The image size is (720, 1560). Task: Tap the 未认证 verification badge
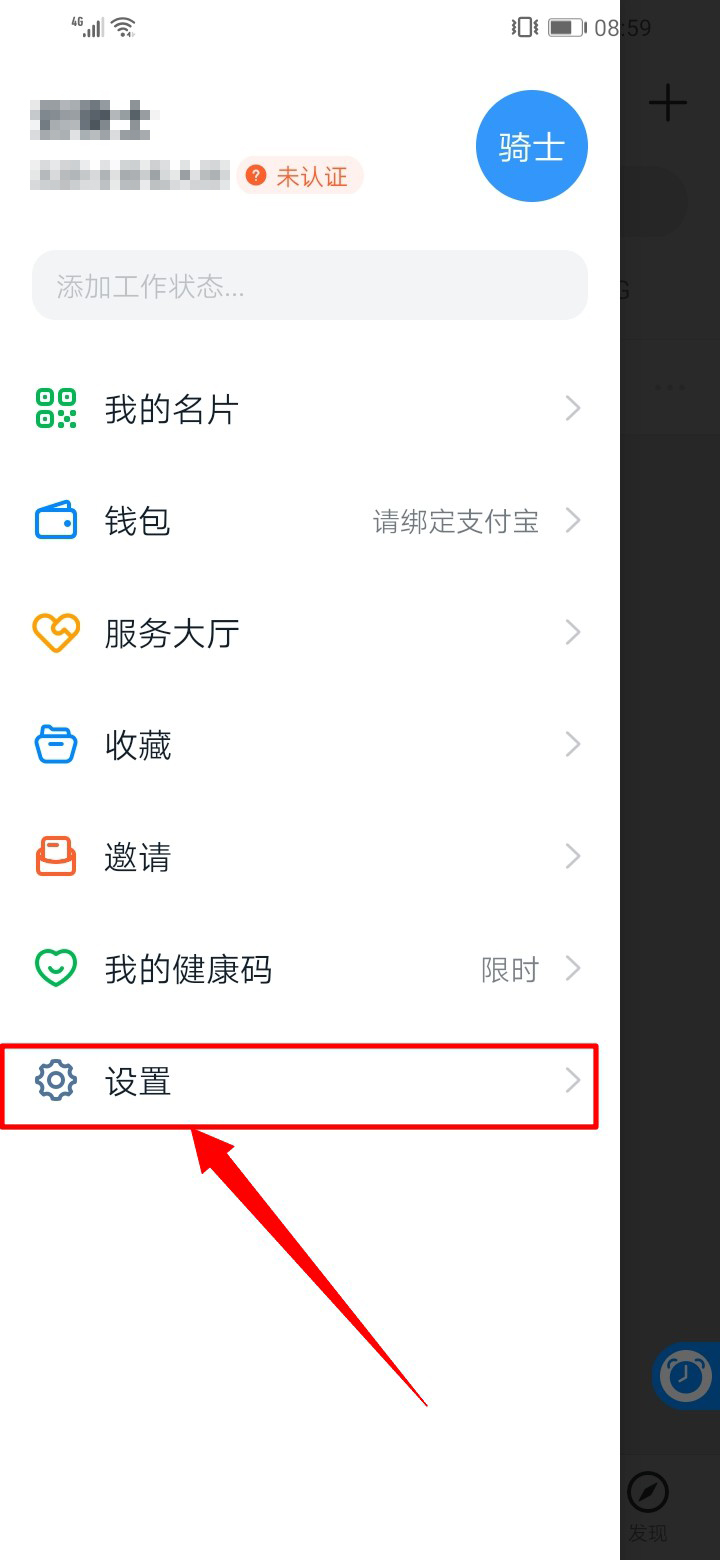pyautogui.click(x=299, y=176)
